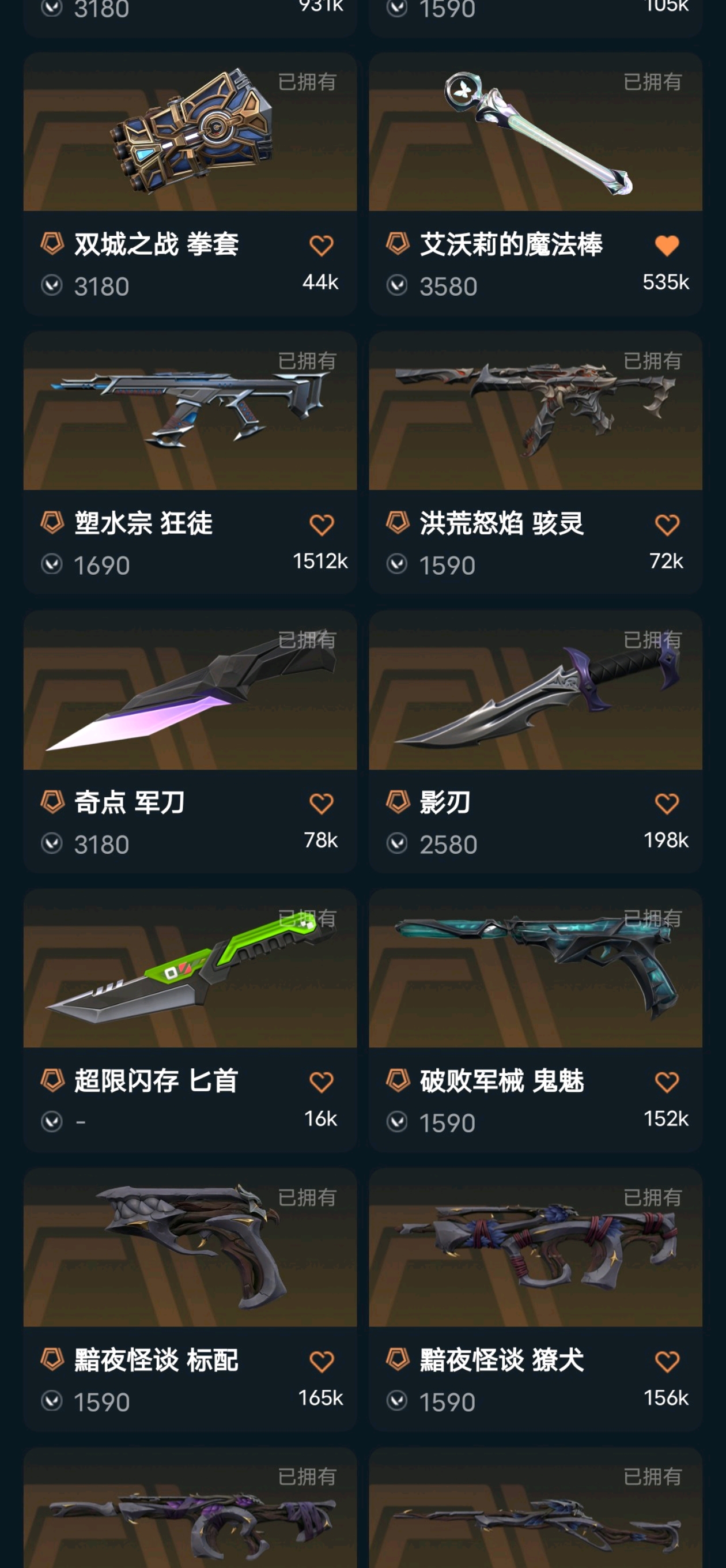
Task: Favorite the 塑水宗 狂徒 skin
Action: pyautogui.click(x=322, y=525)
